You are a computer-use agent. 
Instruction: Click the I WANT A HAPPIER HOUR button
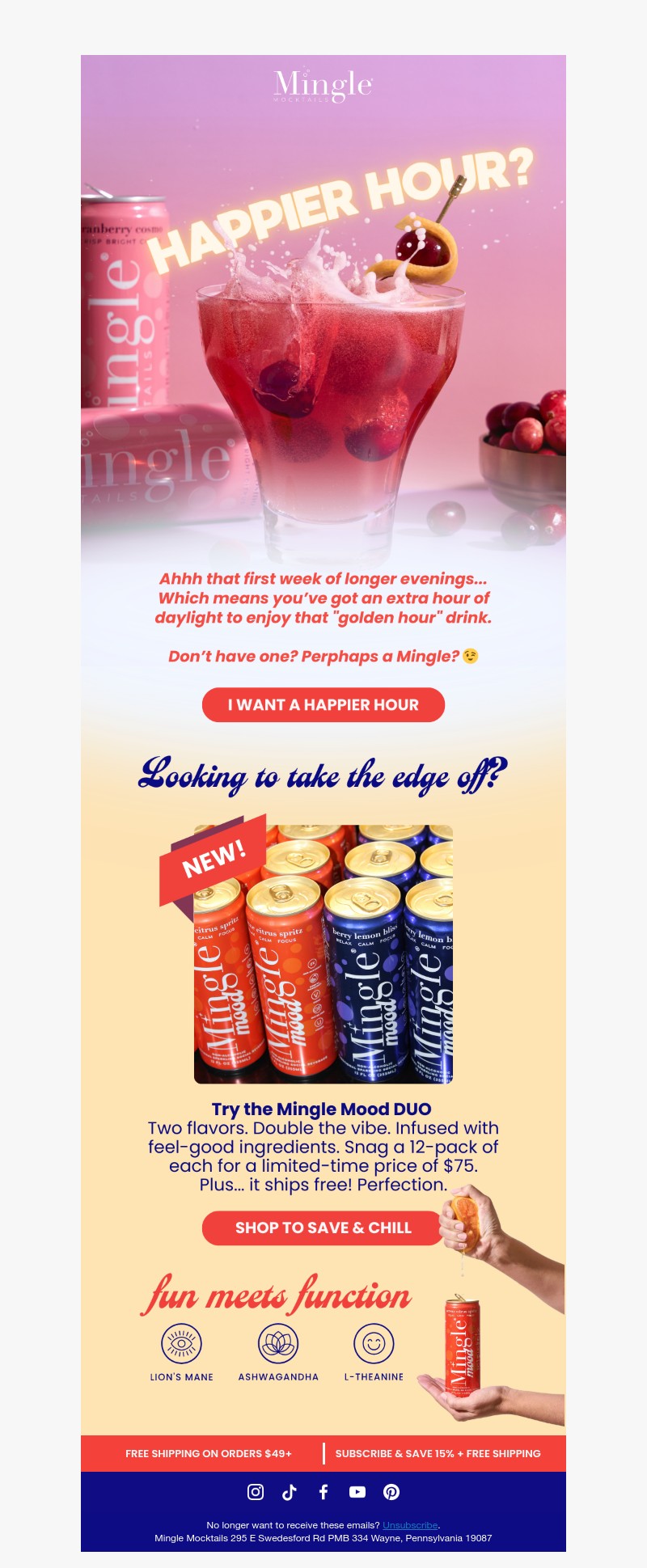(x=323, y=704)
